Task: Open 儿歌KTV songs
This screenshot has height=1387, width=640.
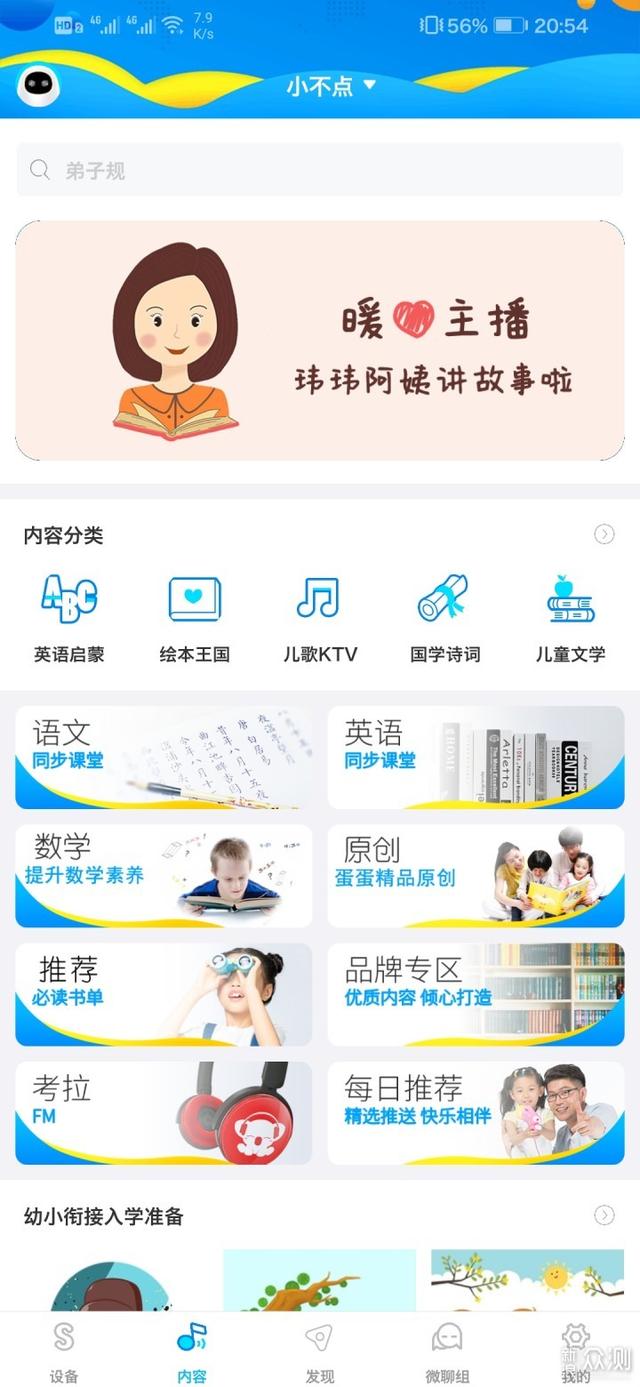Action: click(x=320, y=619)
